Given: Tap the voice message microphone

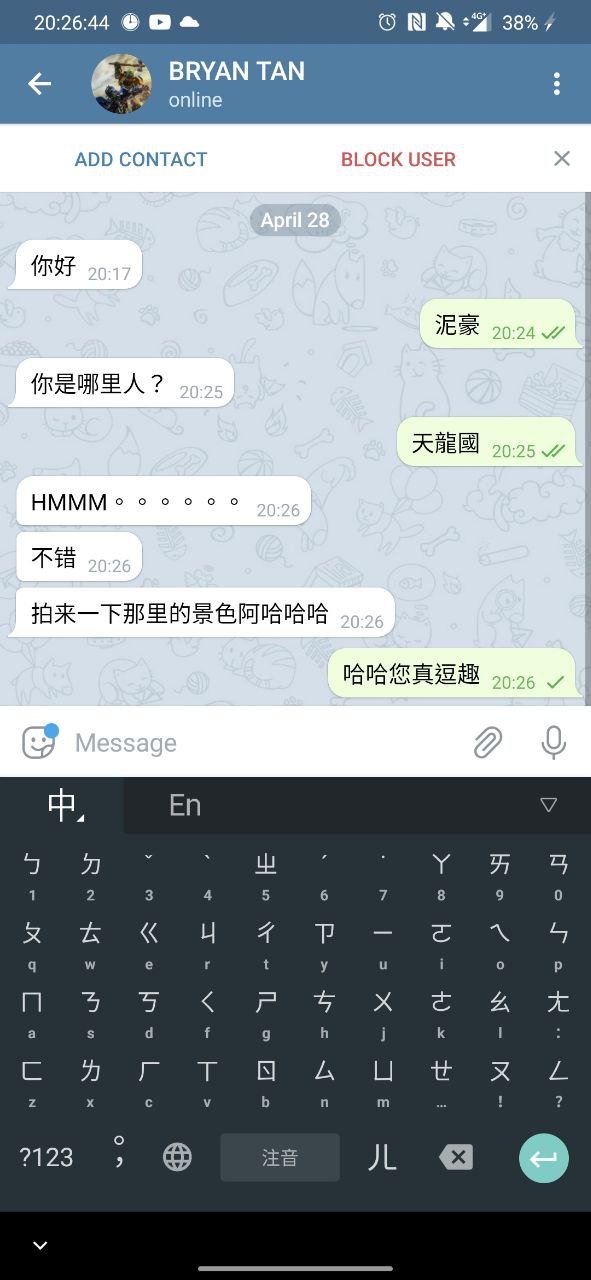Looking at the screenshot, I should [553, 742].
